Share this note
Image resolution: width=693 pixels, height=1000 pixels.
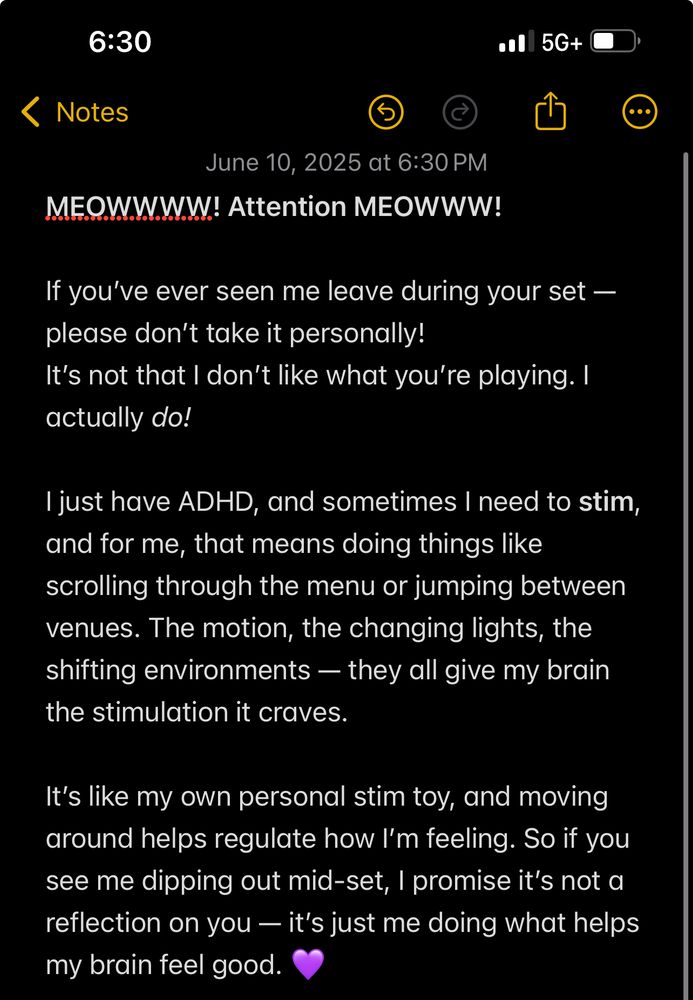(550, 111)
